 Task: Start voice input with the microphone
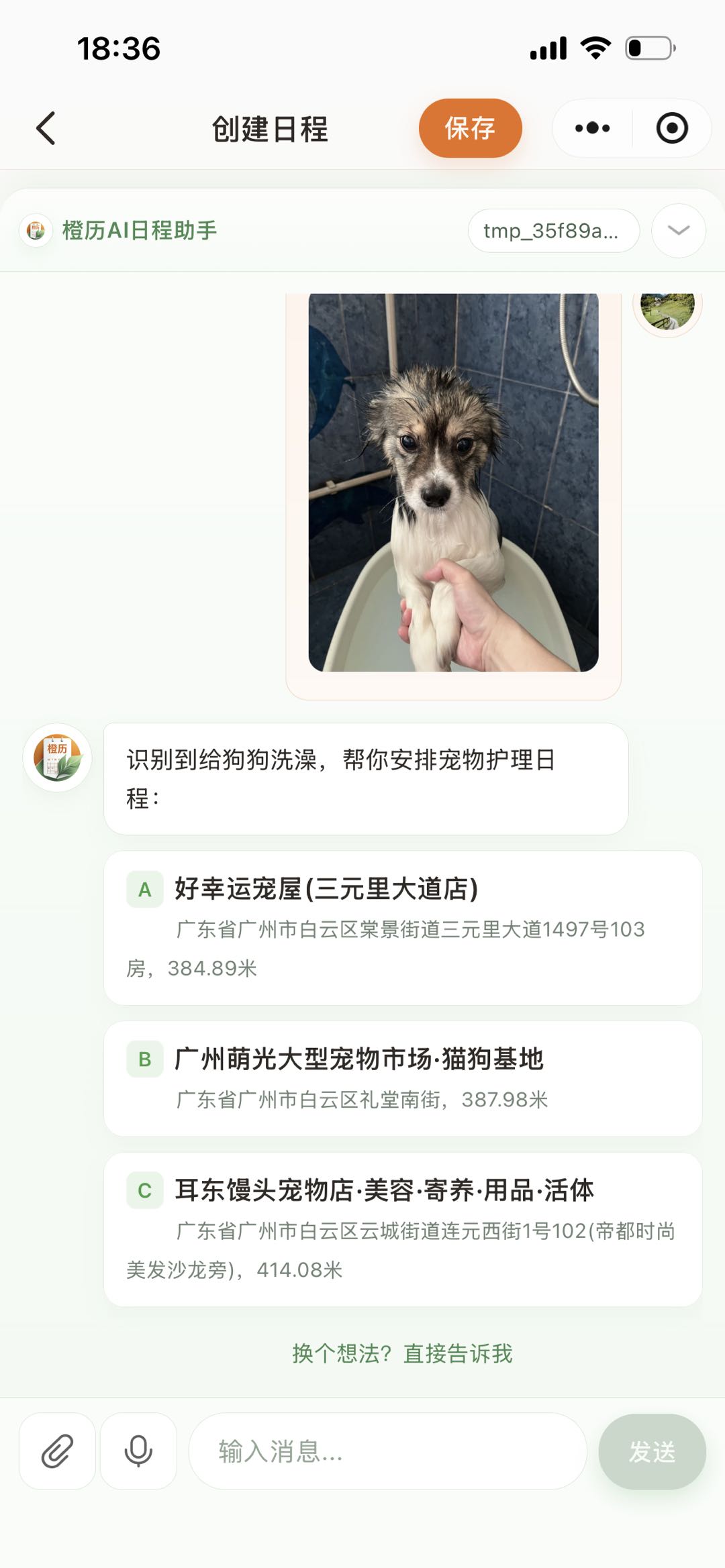coord(138,1451)
